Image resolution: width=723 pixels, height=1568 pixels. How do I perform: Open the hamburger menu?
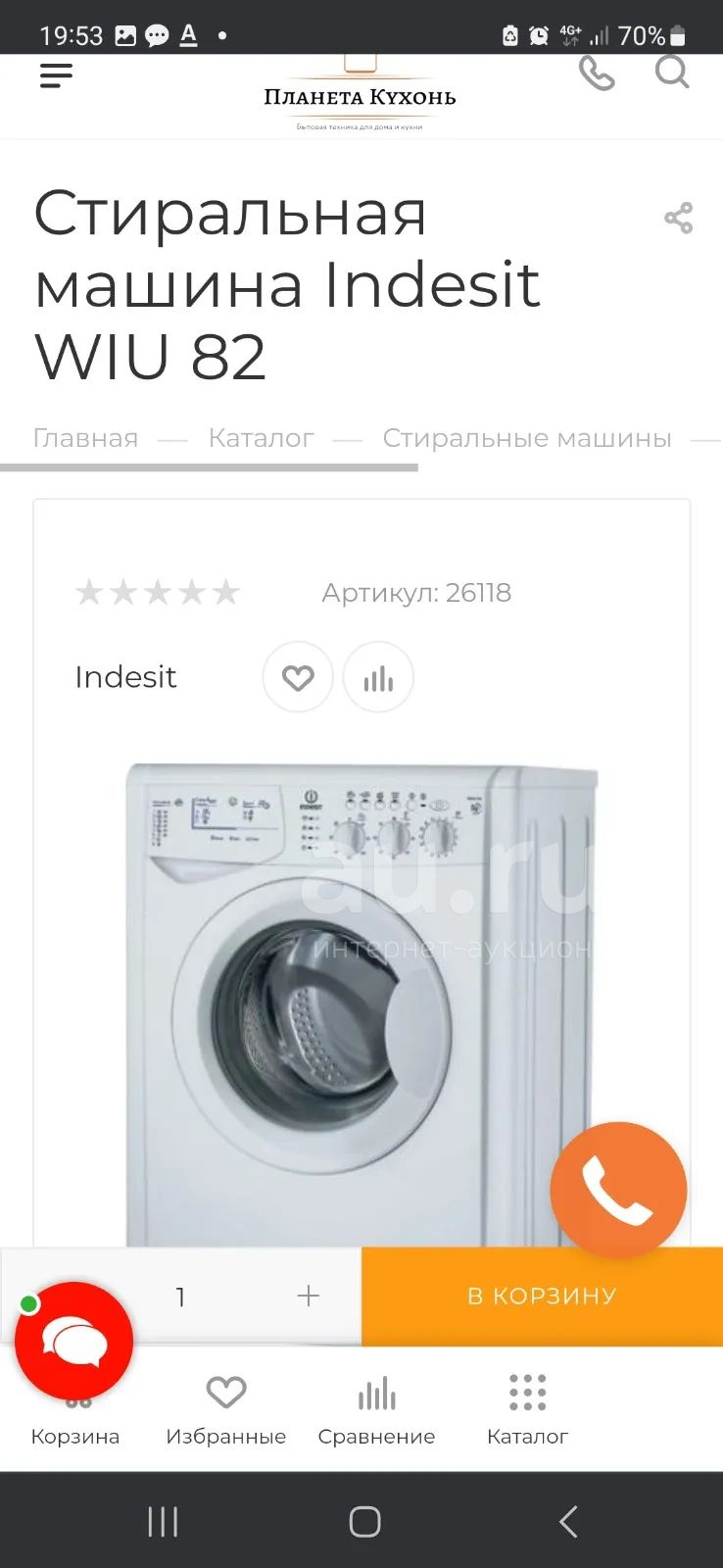point(56,75)
